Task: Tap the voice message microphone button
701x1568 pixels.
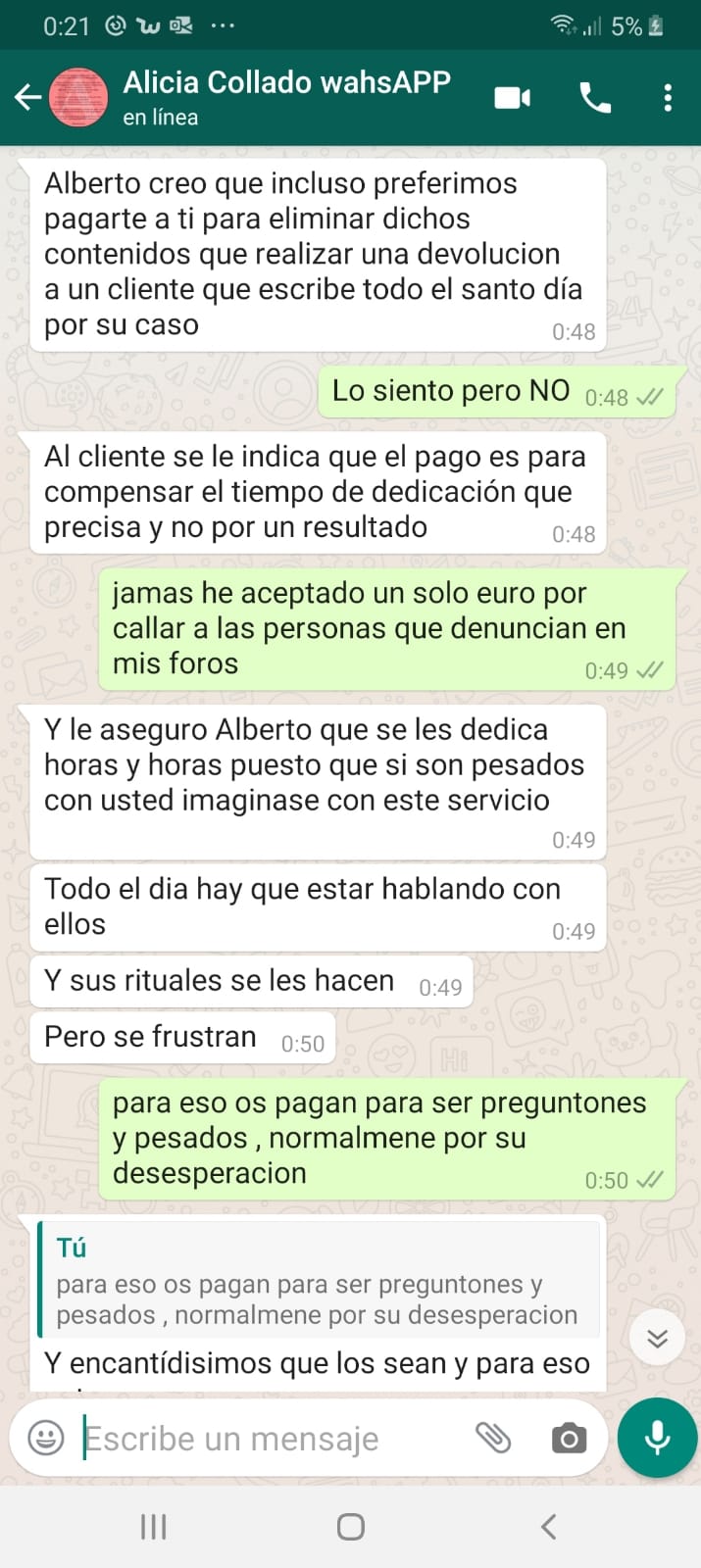Action: click(657, 1438)
